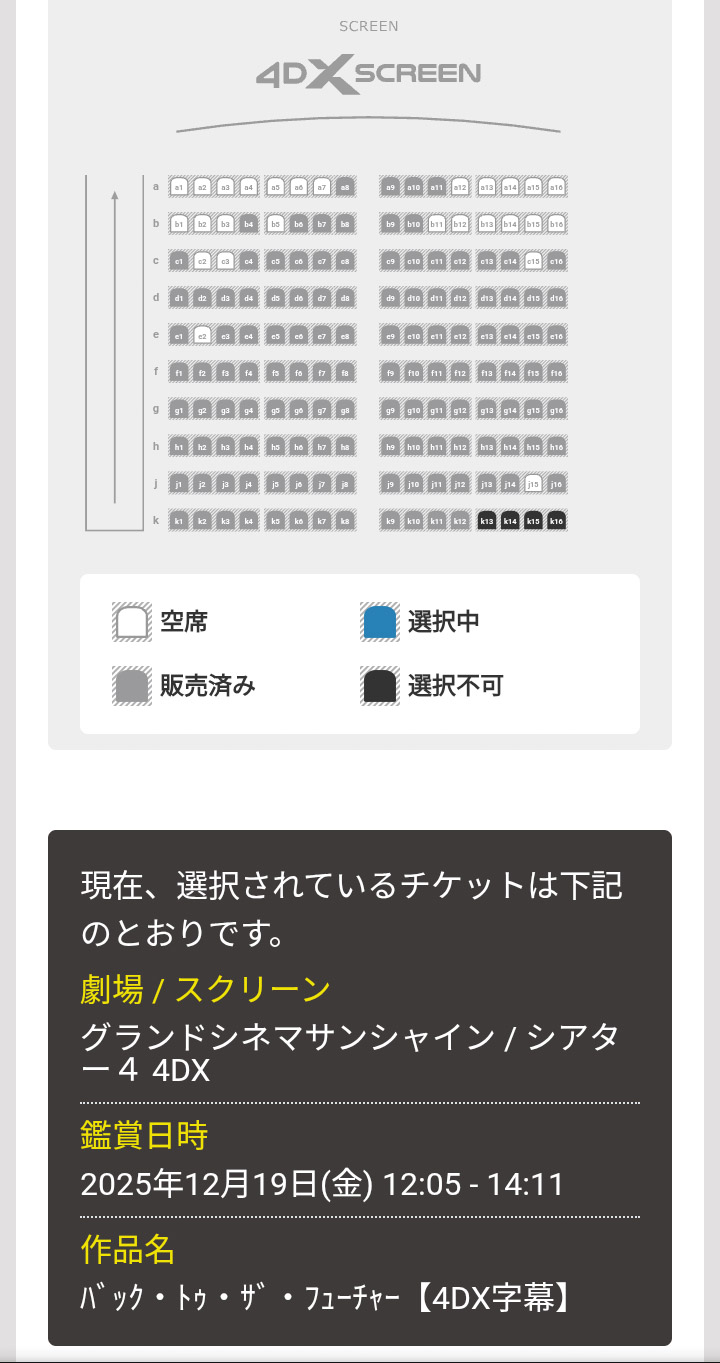720x1363 pixels.
Task: Choose available seat b3
Action: click(x=226, y=224)
